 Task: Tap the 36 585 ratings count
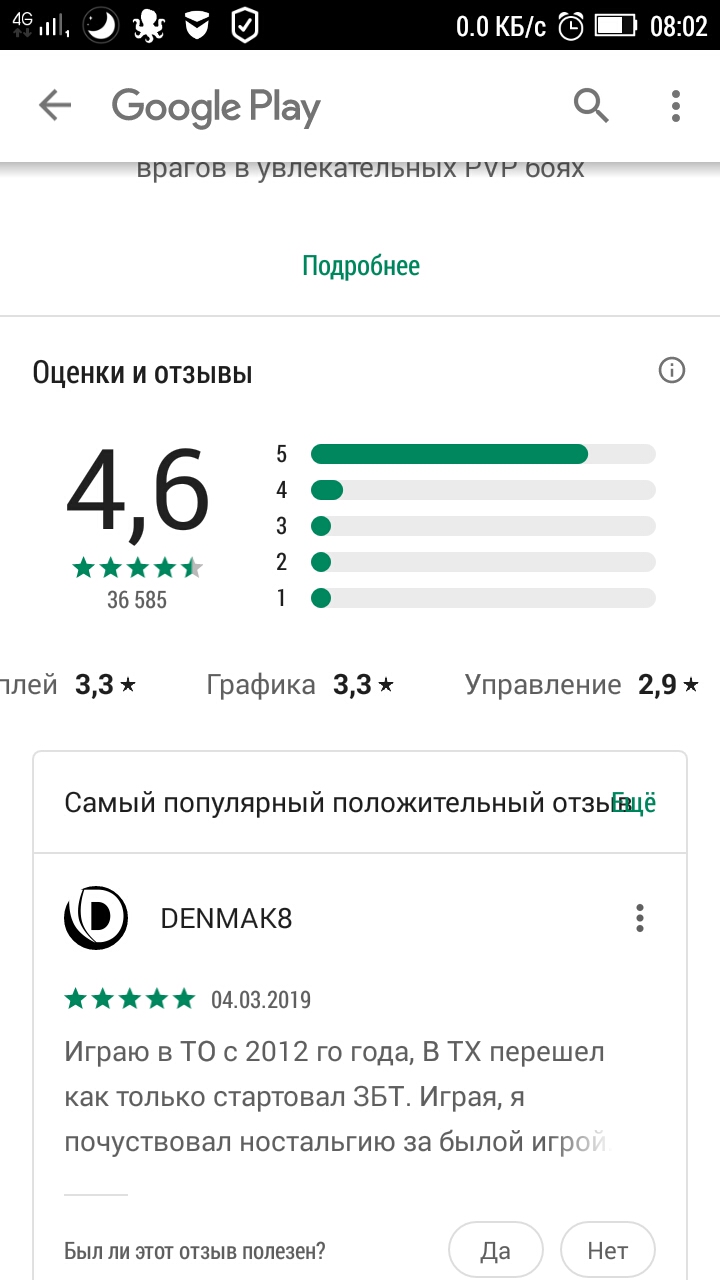point(138,600)
